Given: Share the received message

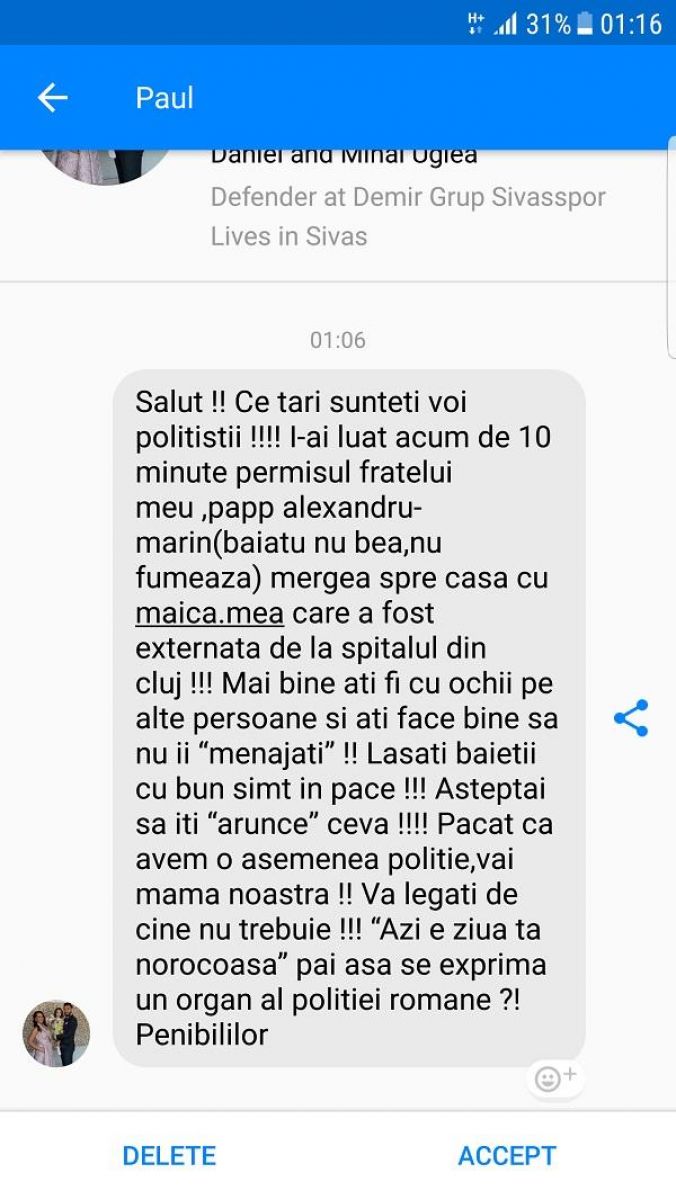Looking at the screenshot, I should tap(630, 718).
